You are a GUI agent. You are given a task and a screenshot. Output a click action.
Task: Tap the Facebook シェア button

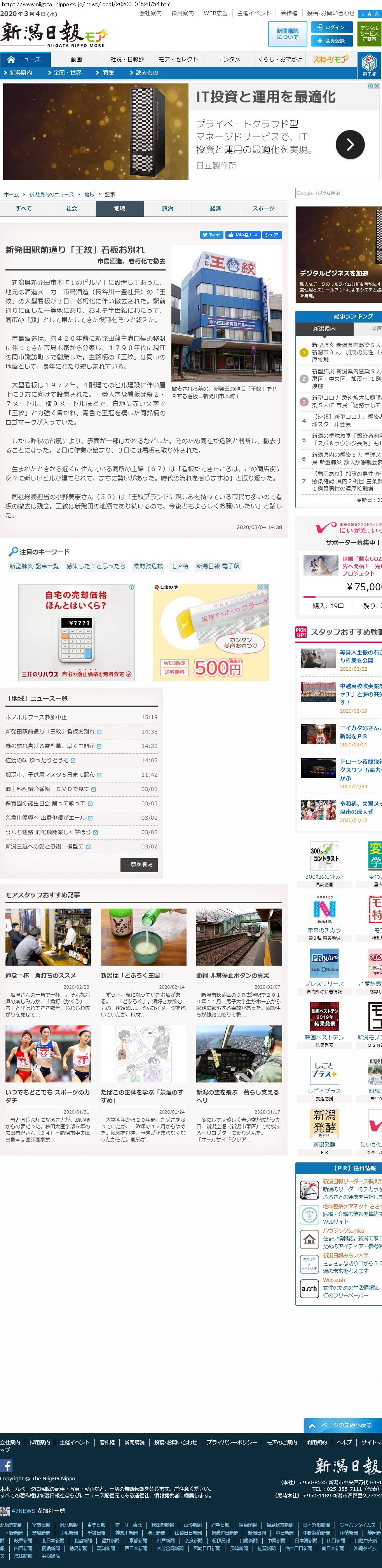[x=272, y=234]
